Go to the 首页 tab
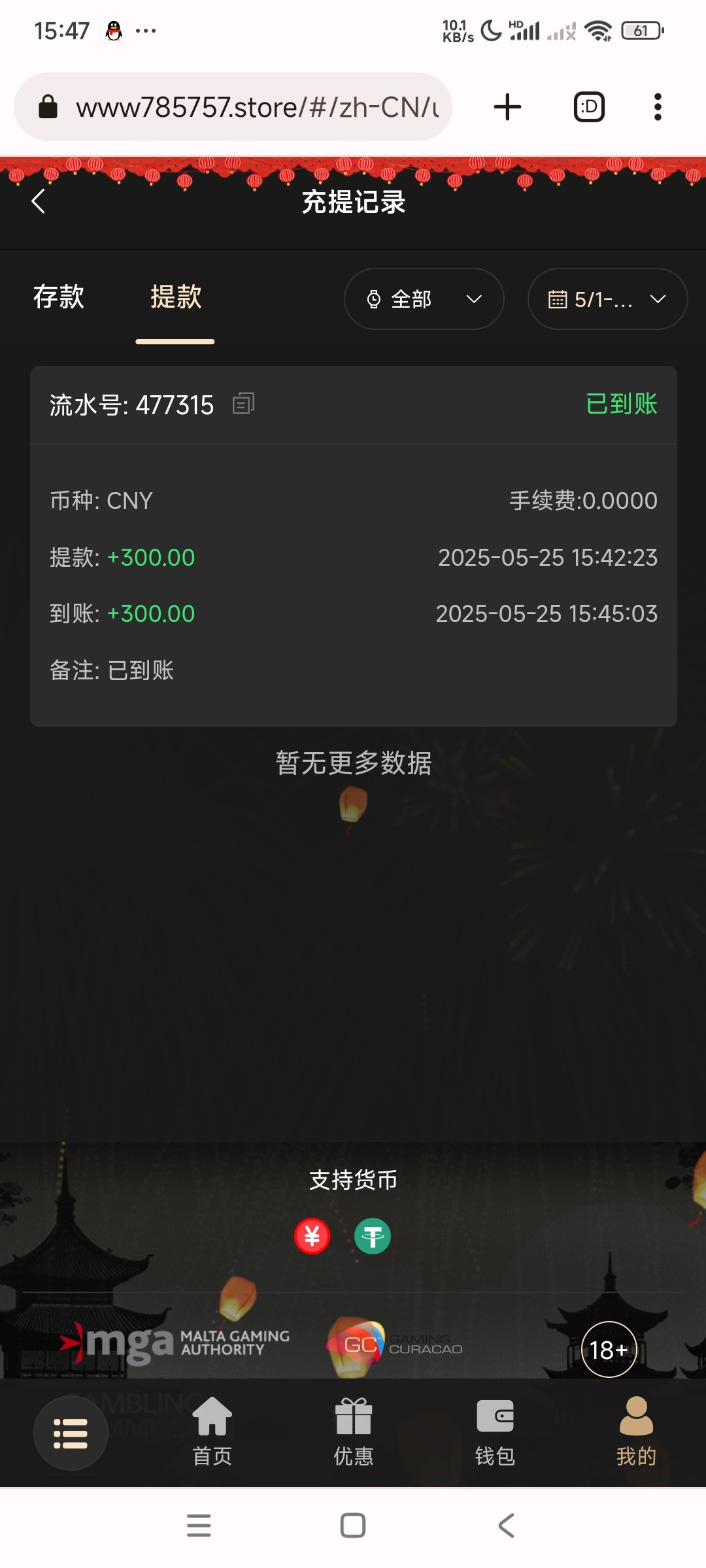Screen dimensions: 706x1568 click(x=212, y=1431)
